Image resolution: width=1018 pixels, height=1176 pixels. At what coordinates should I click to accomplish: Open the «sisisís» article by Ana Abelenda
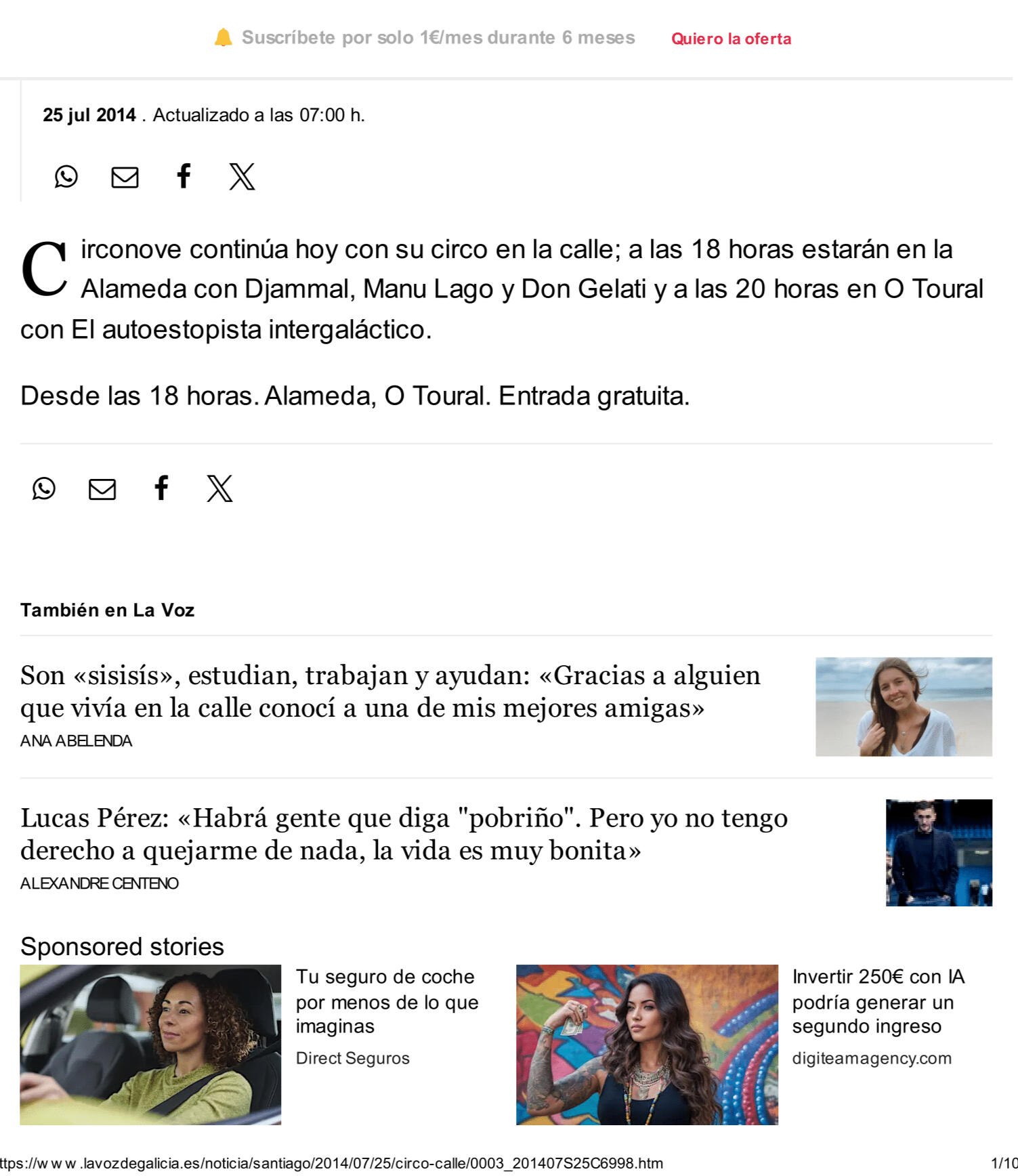pos(390,691)
